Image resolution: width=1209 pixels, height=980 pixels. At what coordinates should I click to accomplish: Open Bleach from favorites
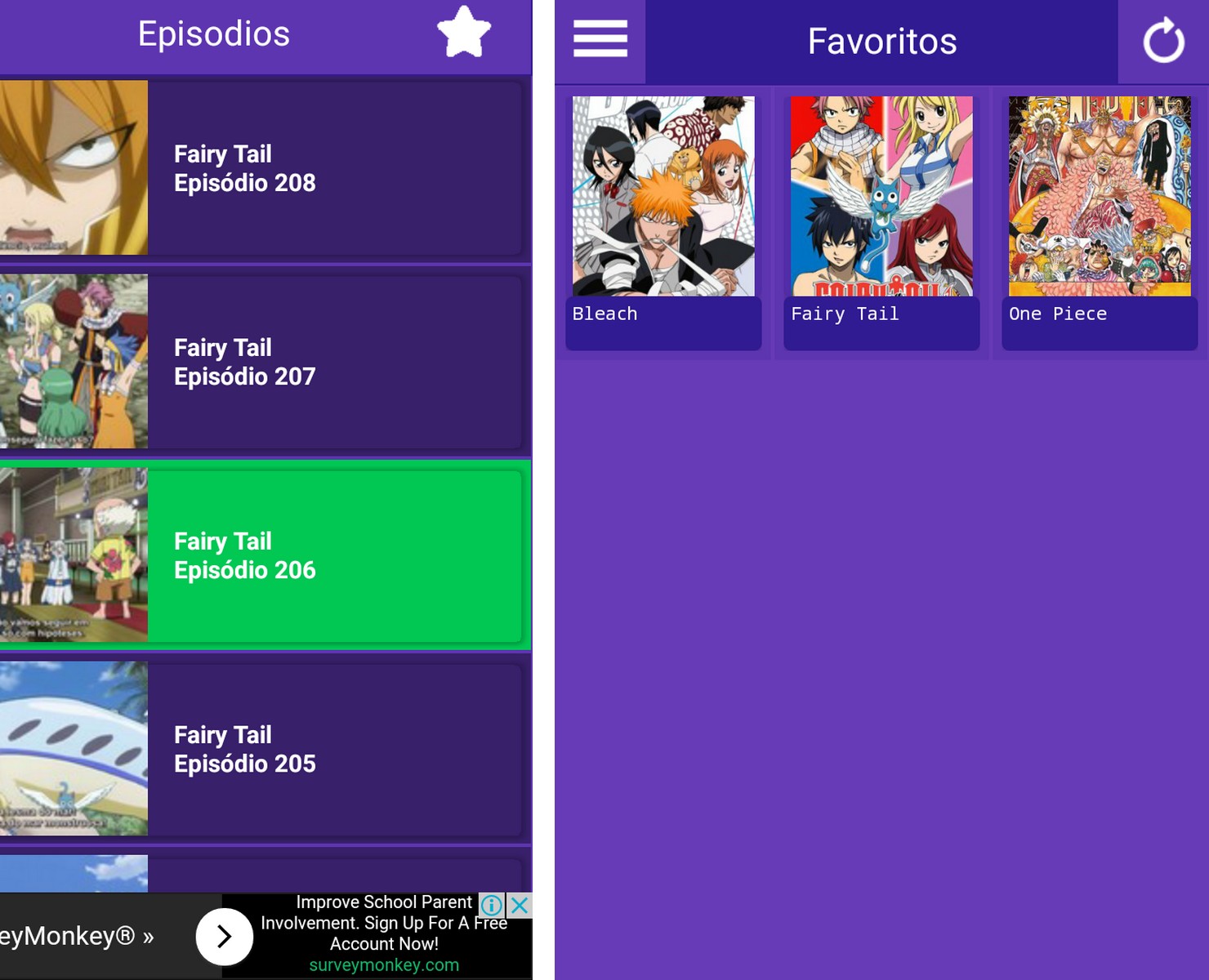pos(663,220)
